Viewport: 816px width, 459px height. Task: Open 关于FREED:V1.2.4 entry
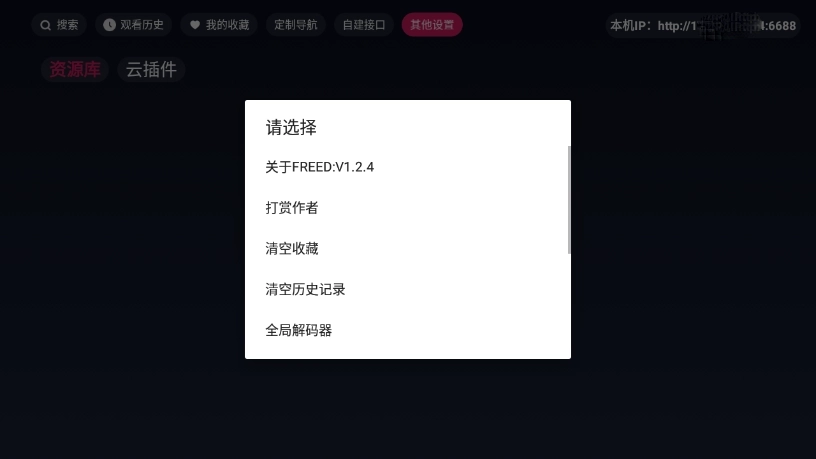(407, 167)
